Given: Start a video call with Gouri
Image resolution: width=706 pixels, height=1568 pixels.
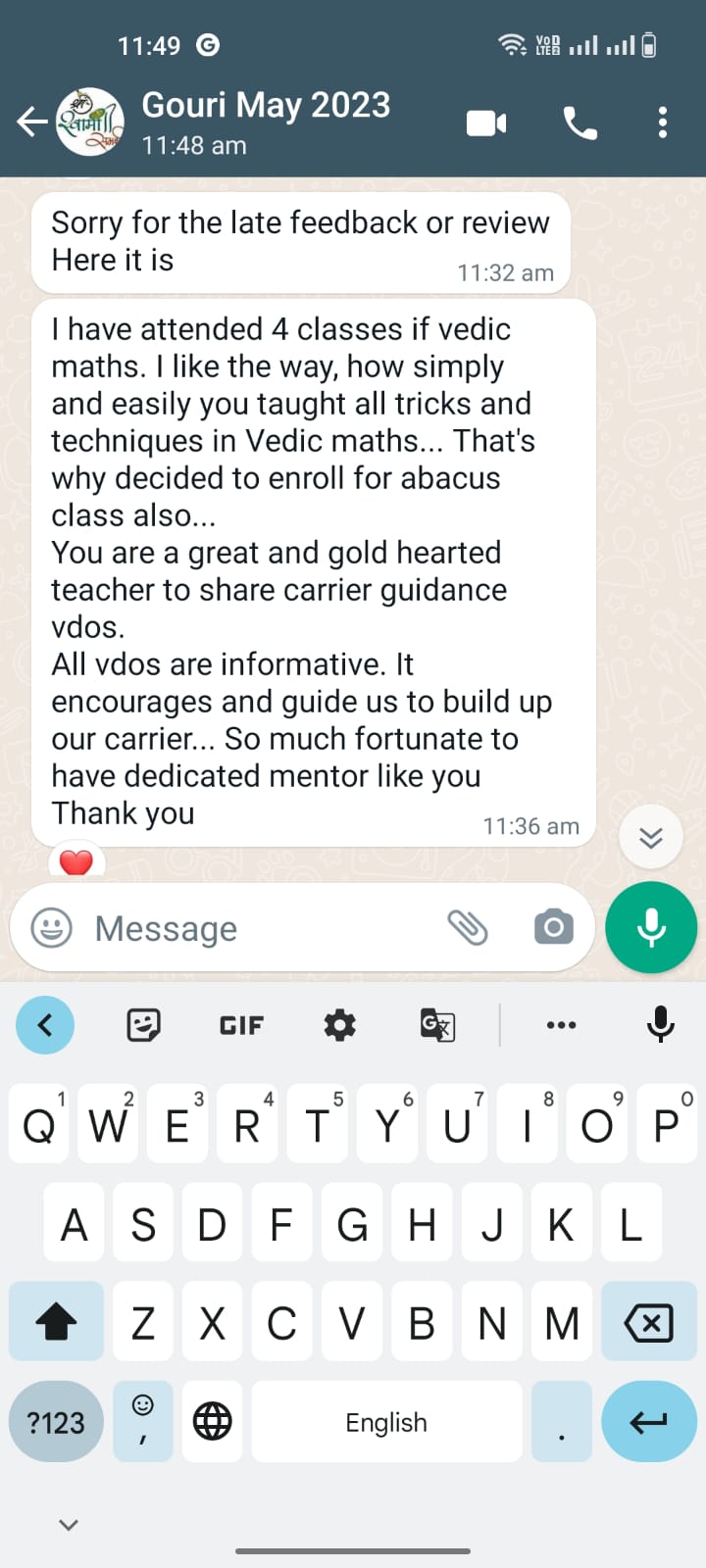Looking at the screenshot, I should (x=486, y=123).
